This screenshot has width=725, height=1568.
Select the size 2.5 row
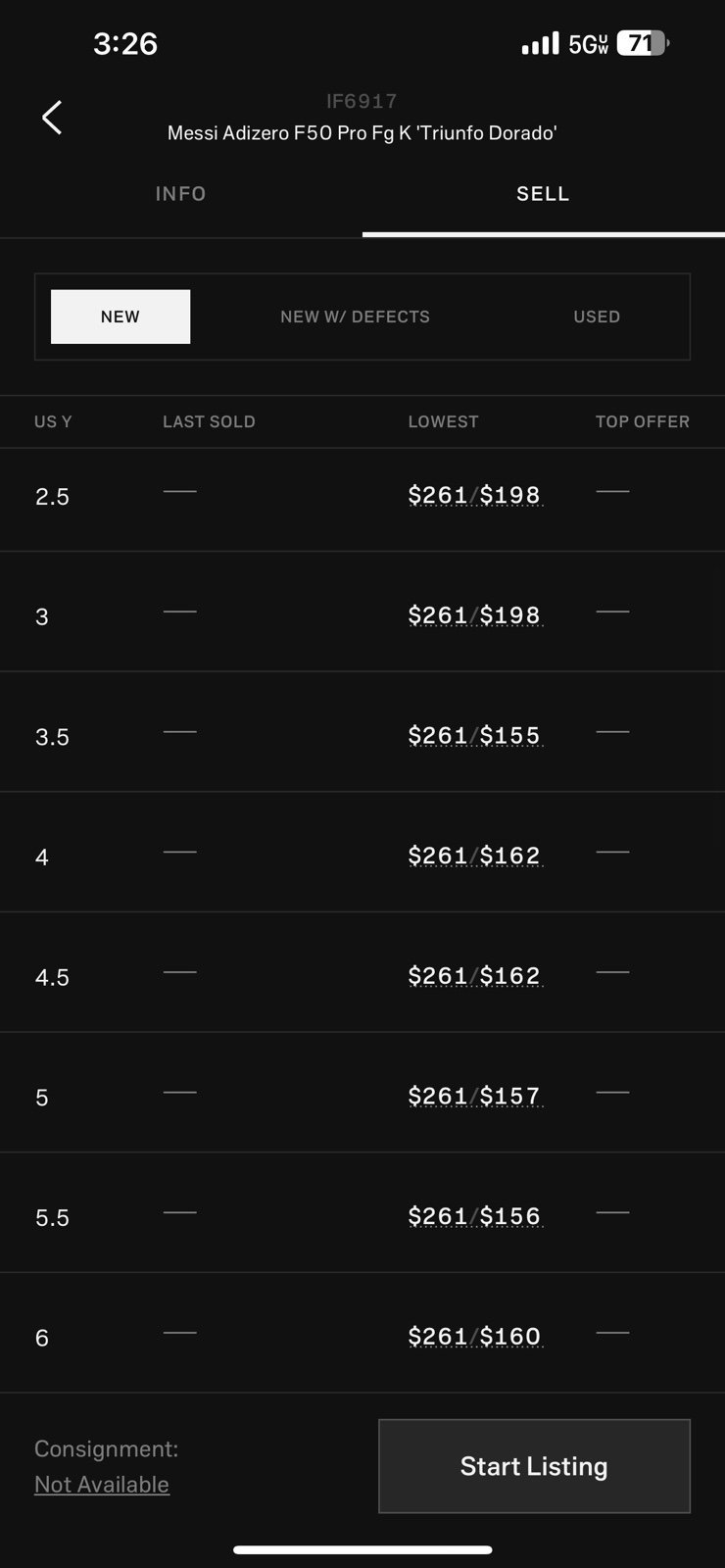[362, 496]
